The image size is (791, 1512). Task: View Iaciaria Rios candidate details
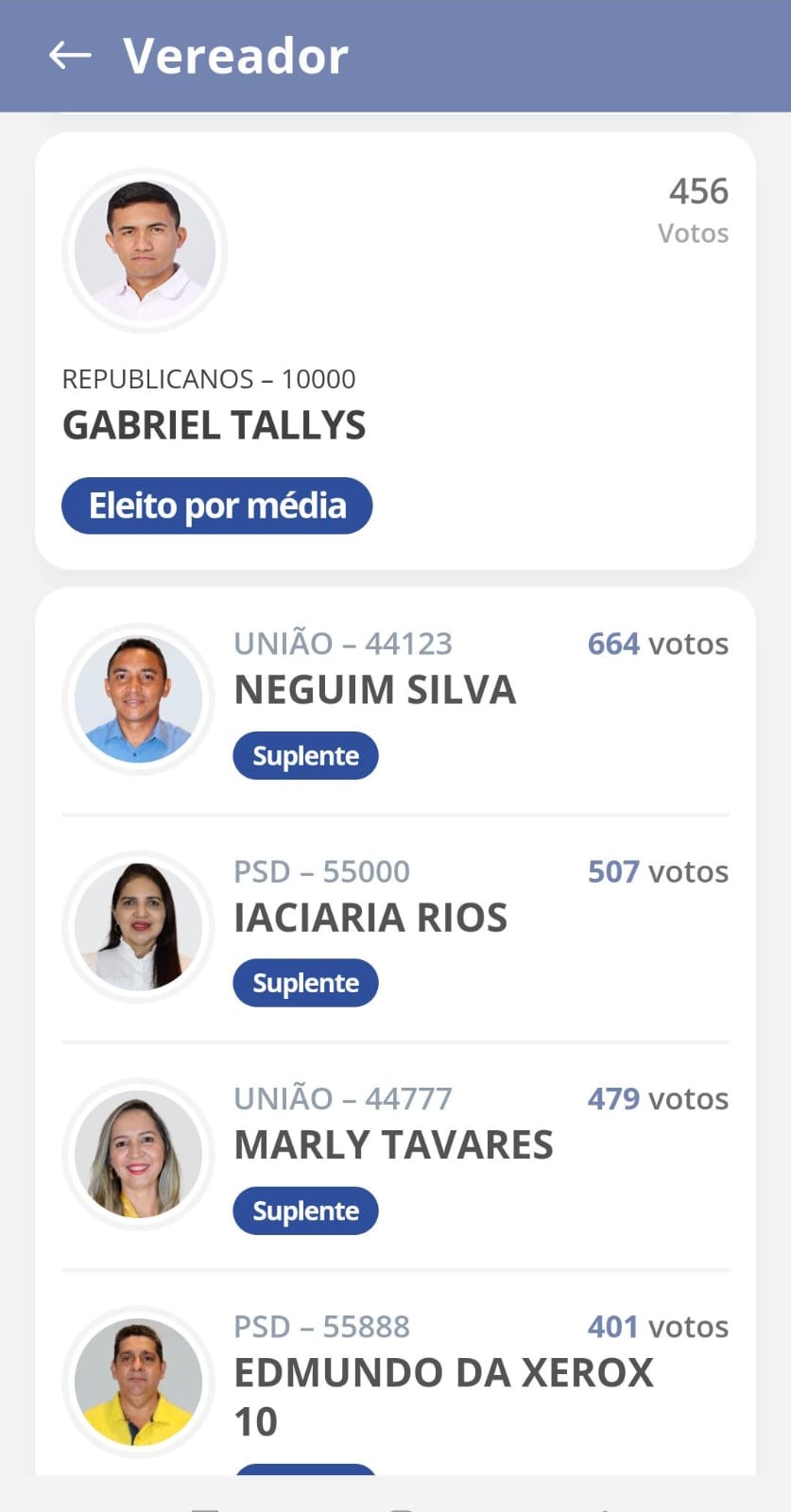pyautogui.click(x=395, y=928)
